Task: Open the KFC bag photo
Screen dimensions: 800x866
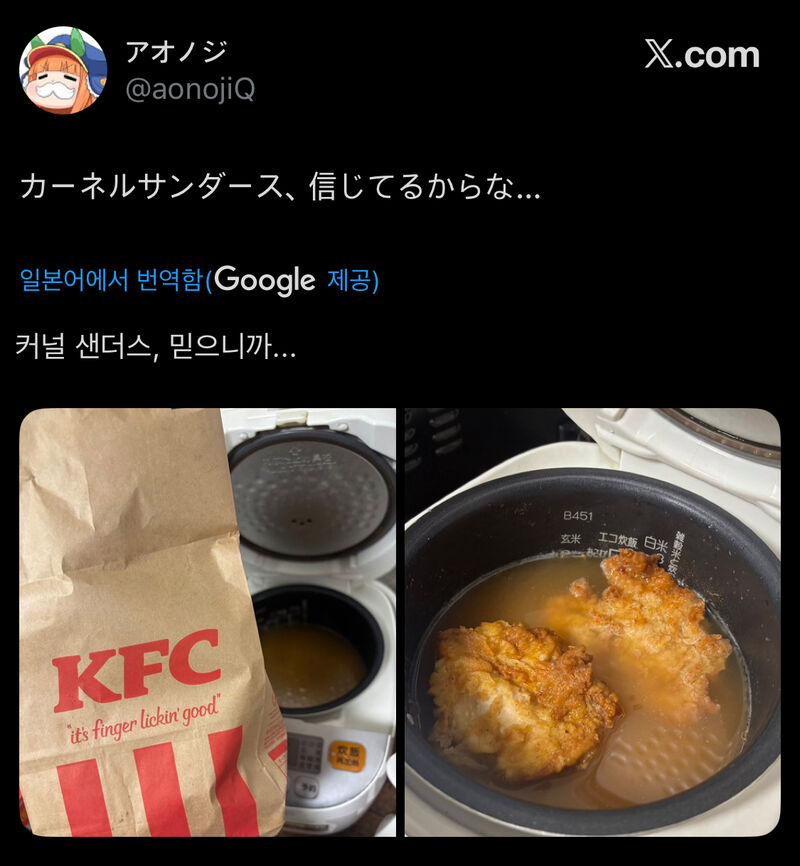Action: click(x=207, y=622)
